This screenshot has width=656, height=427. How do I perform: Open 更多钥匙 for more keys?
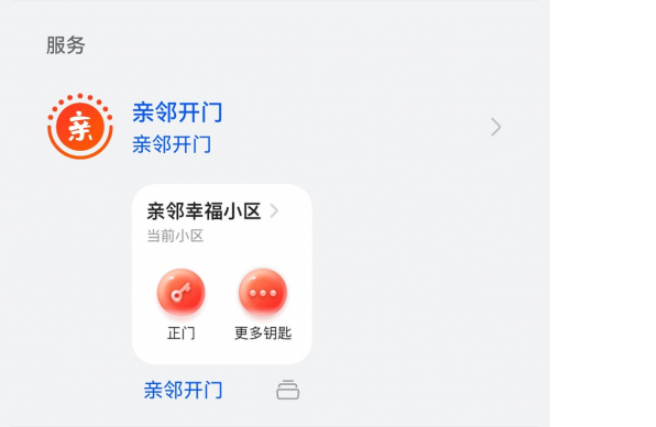point(262,294)
